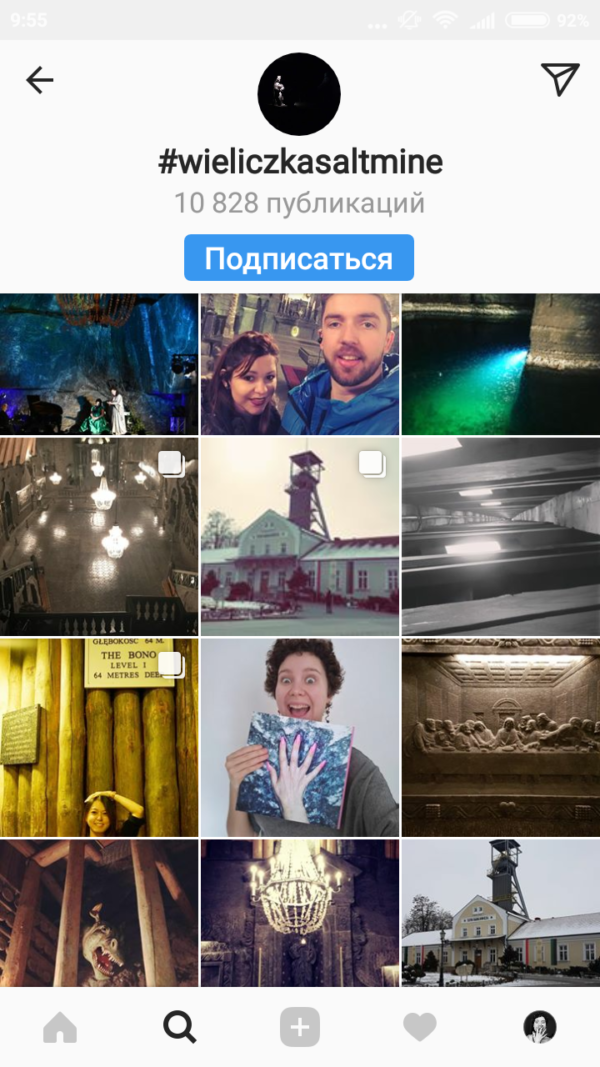
Task: Switch to the Search tab
Action: [180, 1027]
